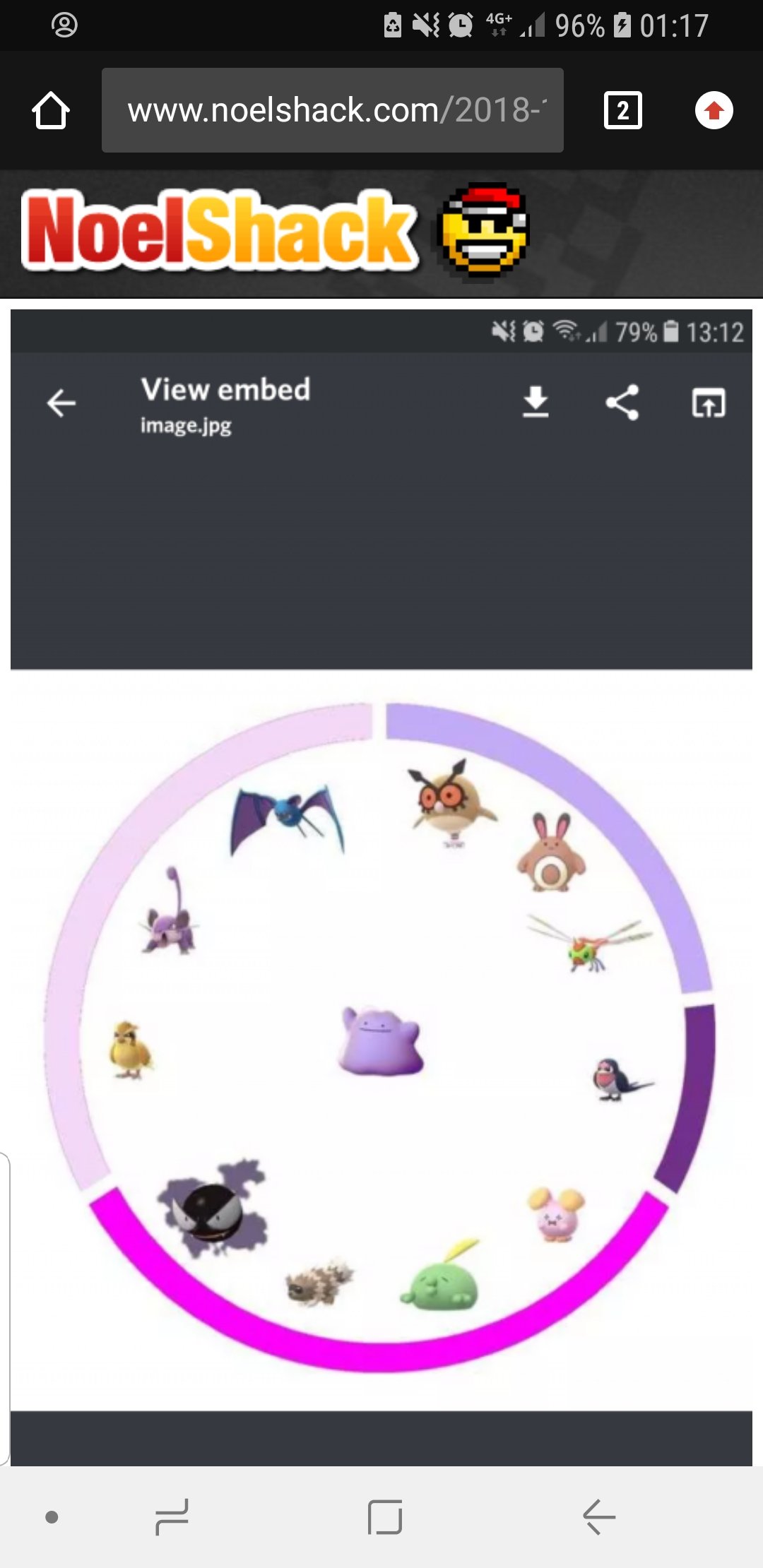Tap the browser home icon

click(51, 110)
